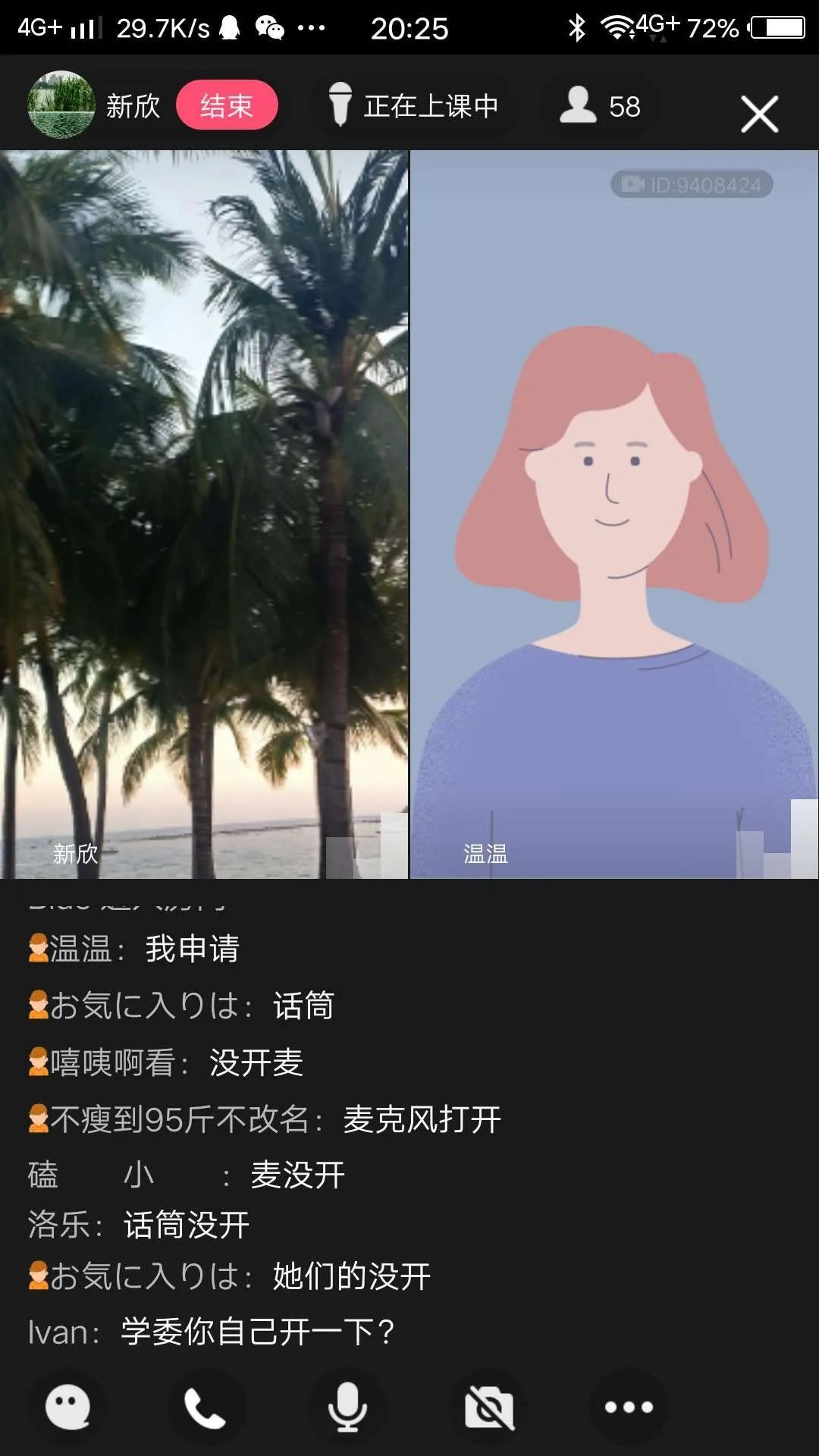Tap the phone call icon
The height and width of the screenshot is (1456, 819).
(206, 1407)
